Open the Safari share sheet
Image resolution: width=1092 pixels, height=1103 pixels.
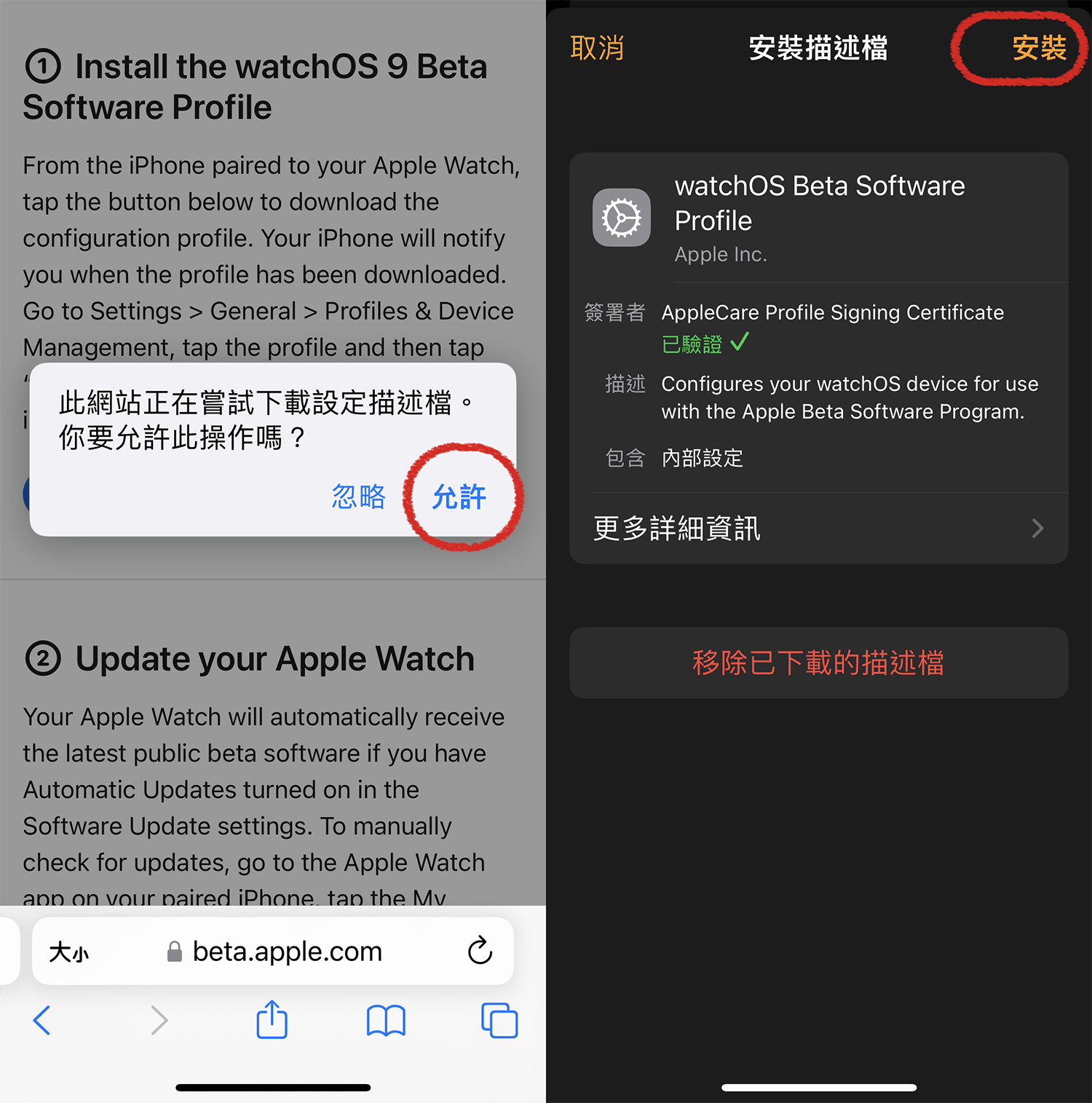click(272, 1019)
